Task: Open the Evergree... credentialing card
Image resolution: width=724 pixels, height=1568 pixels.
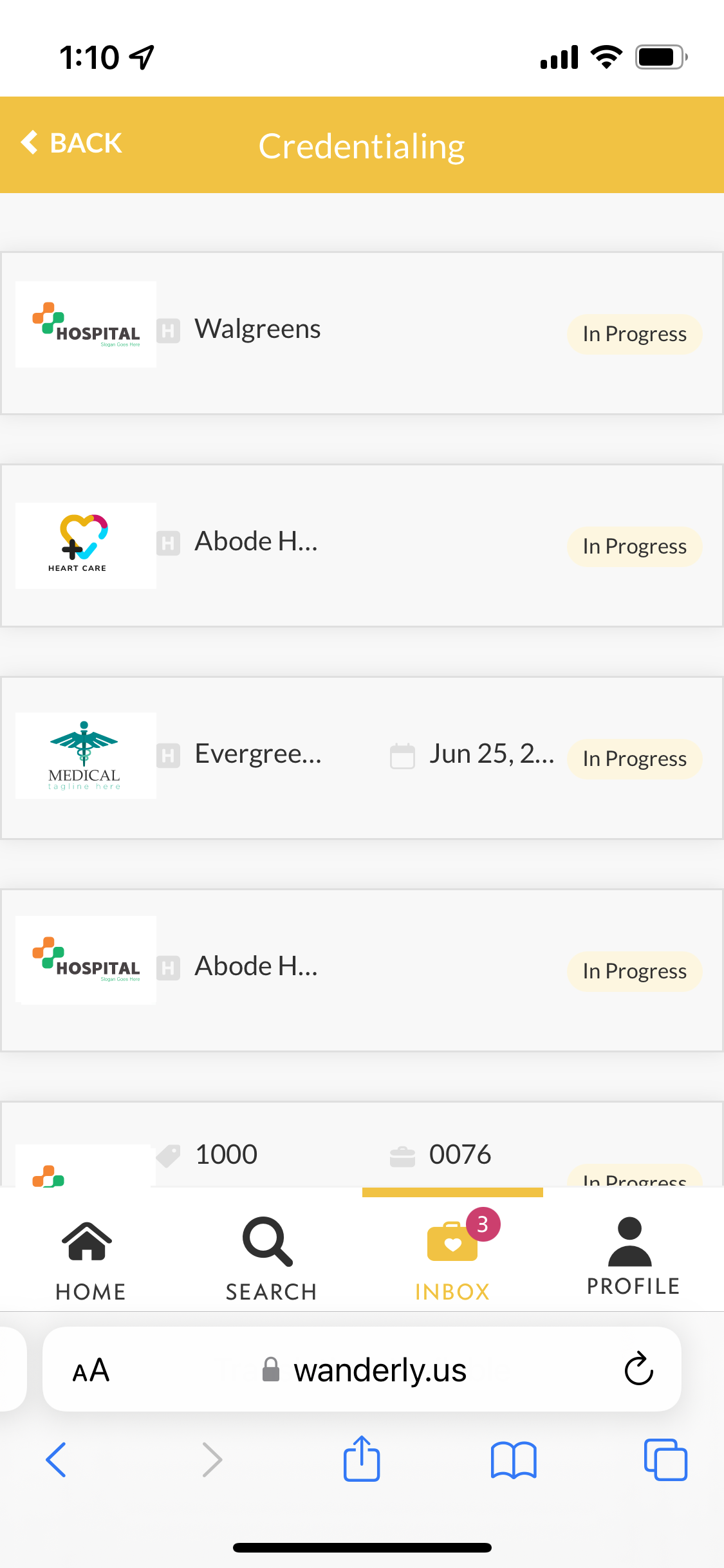Action: [x=362, y=758]
